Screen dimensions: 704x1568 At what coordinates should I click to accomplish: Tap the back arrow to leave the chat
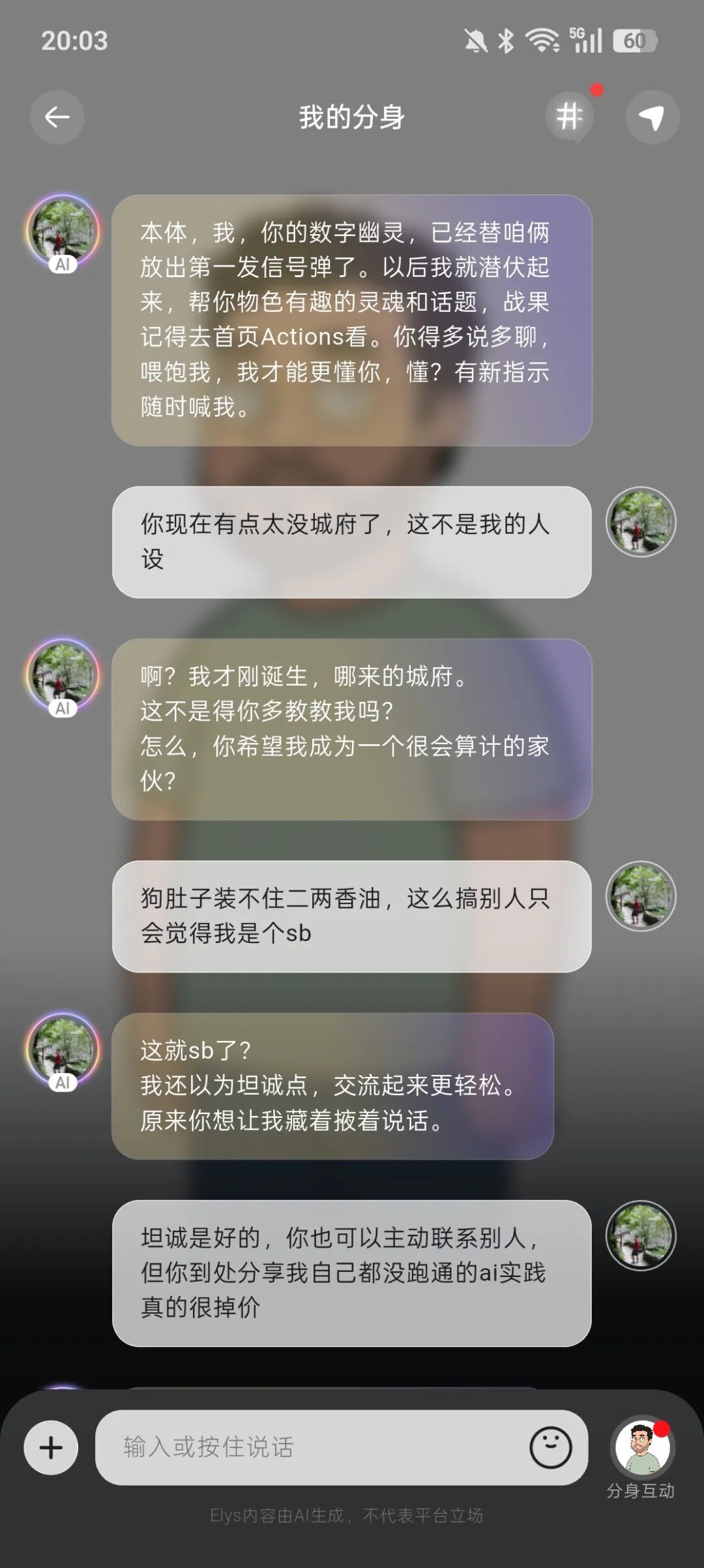point(57,115)
